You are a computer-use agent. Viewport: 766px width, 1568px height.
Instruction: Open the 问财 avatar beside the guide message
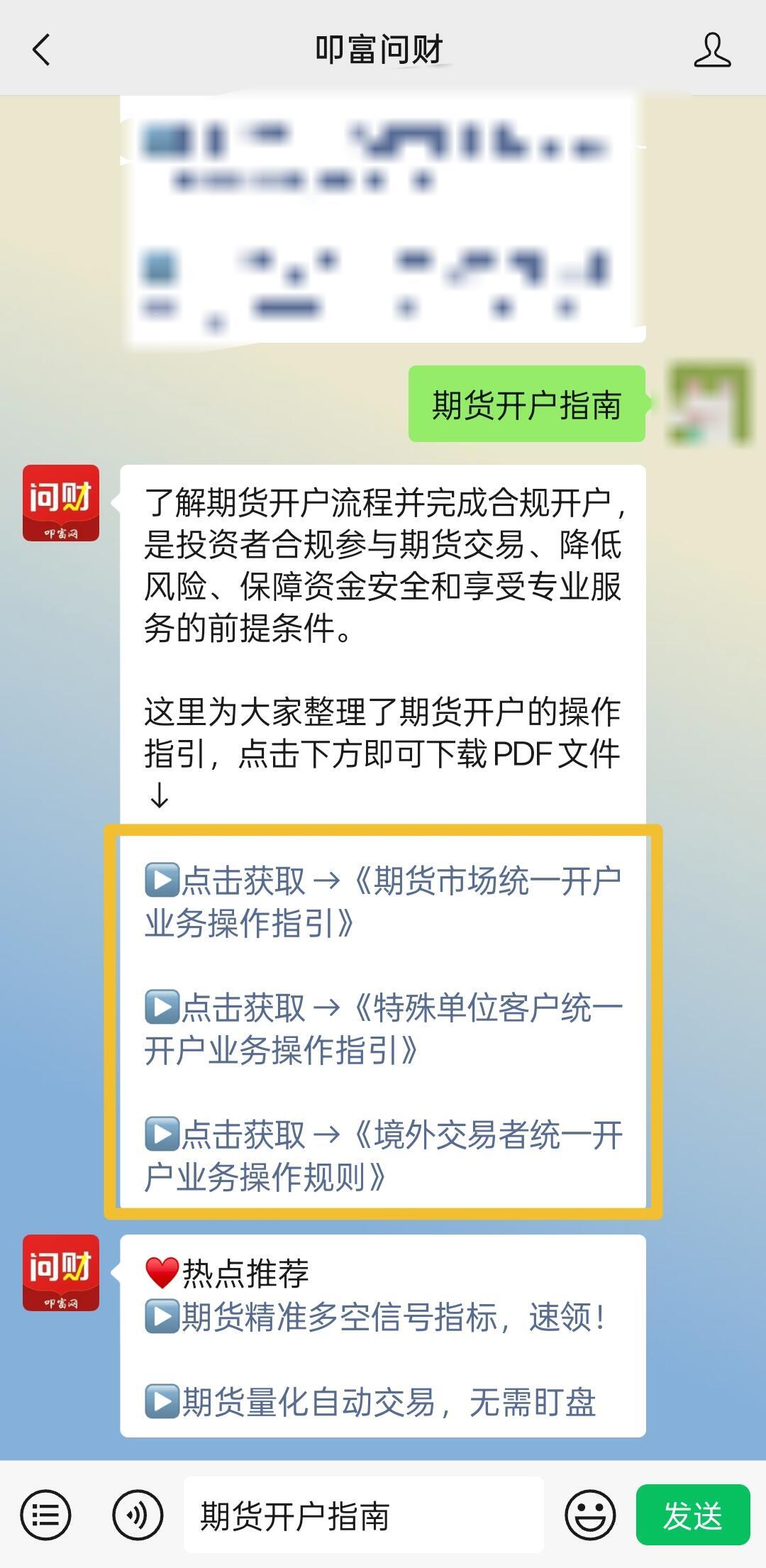point(61,503)
